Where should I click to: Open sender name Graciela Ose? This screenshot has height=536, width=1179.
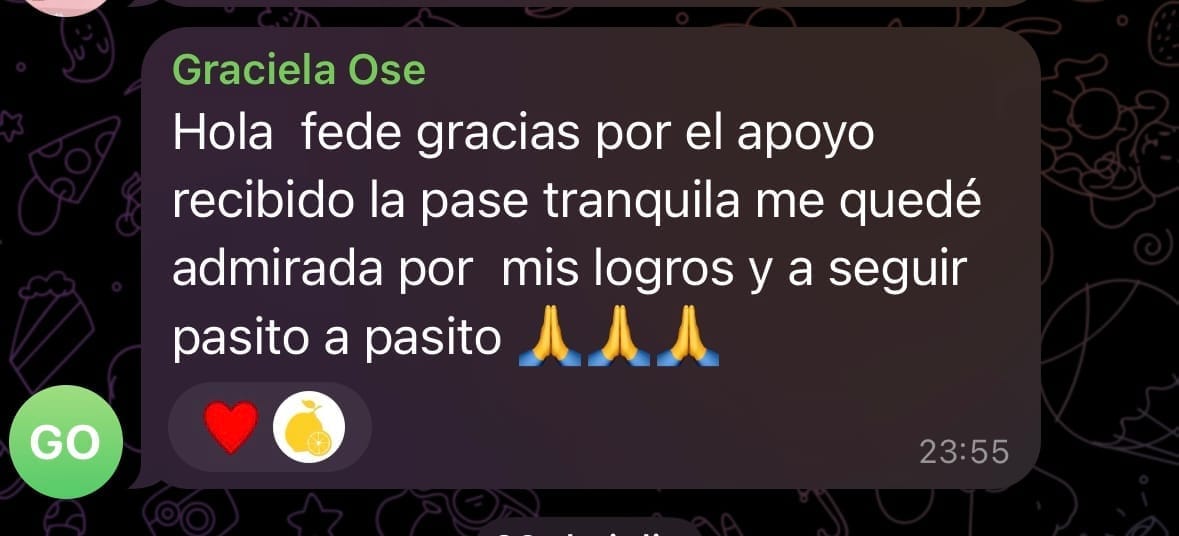tap(299, 70)
